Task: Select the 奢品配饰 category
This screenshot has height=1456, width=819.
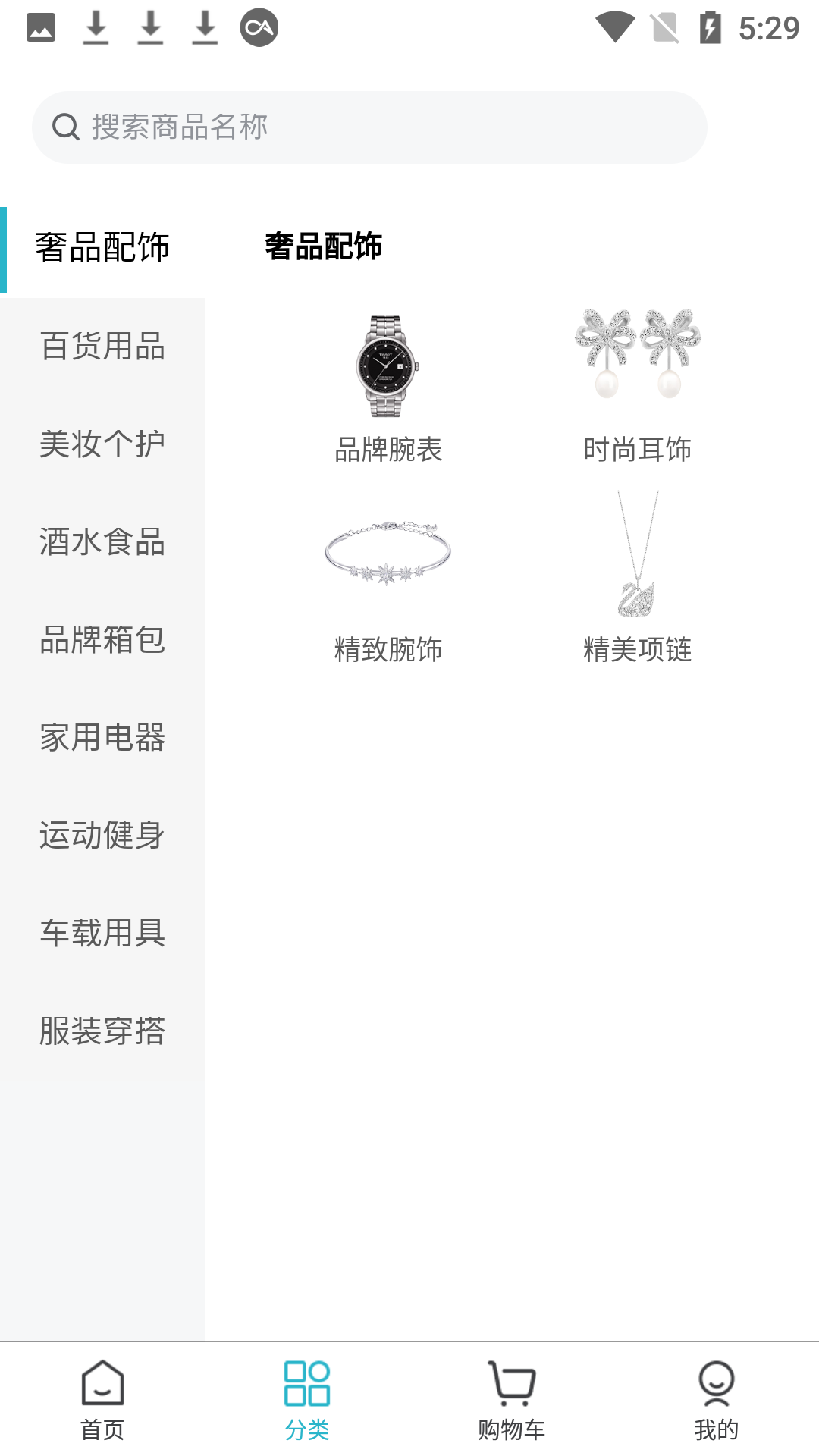Action: coord(102,248)
